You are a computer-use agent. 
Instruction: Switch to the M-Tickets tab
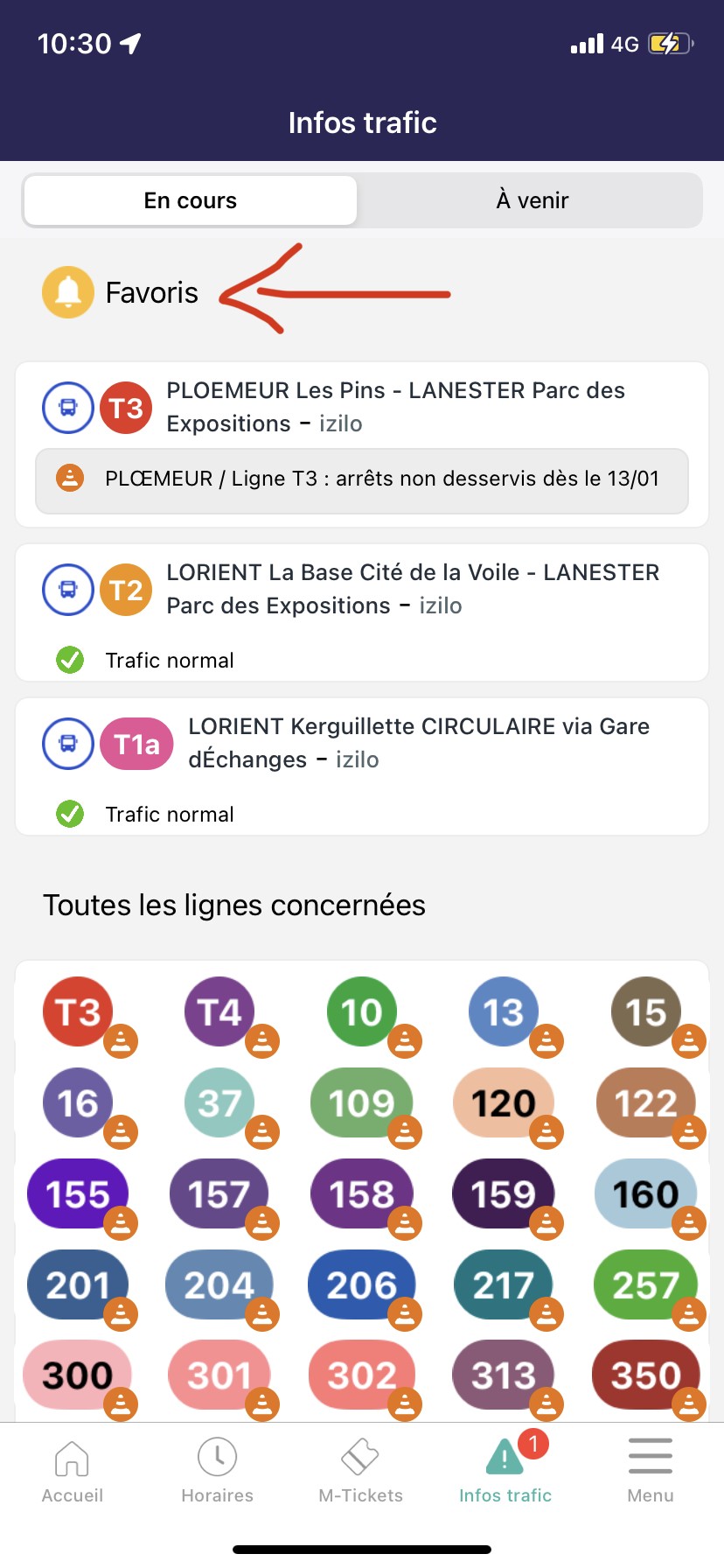click(x=360, y=1472)
